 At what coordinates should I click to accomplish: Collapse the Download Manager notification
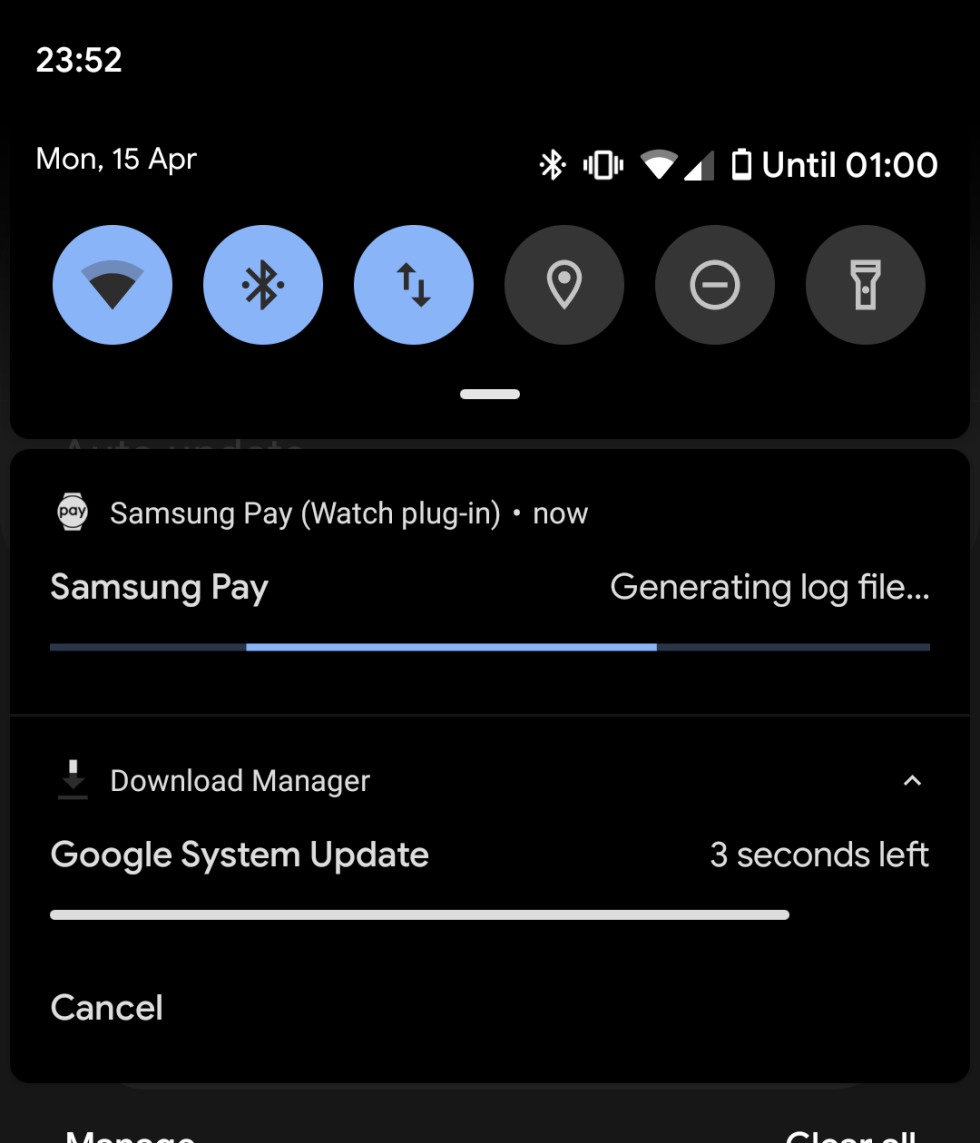point(912,780)
